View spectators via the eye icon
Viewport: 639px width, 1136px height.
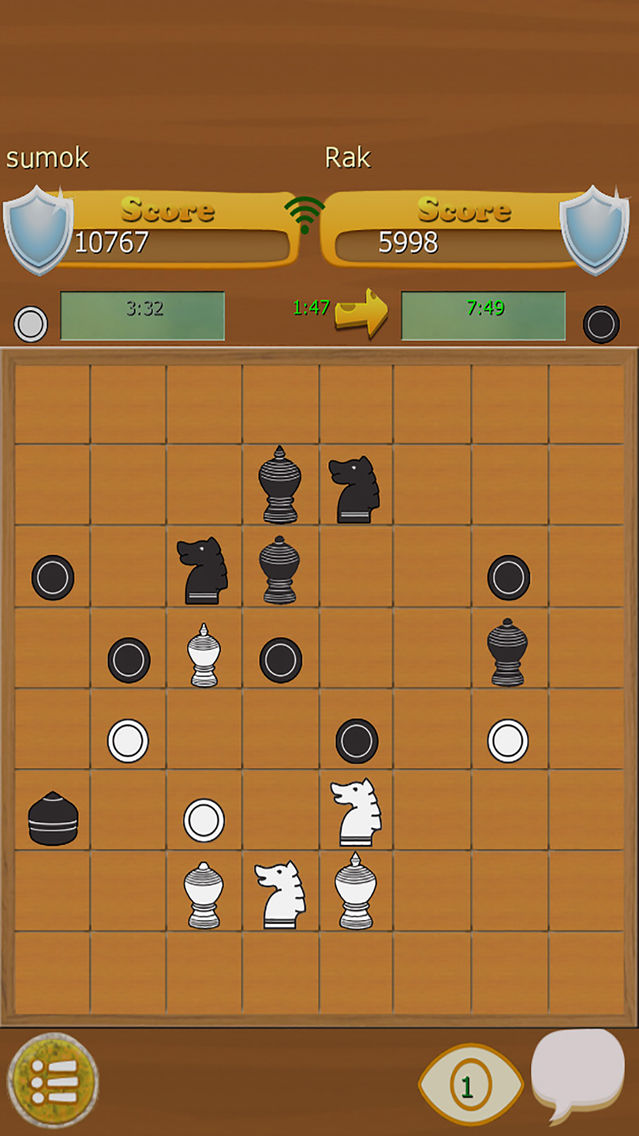coord(469,1083)
